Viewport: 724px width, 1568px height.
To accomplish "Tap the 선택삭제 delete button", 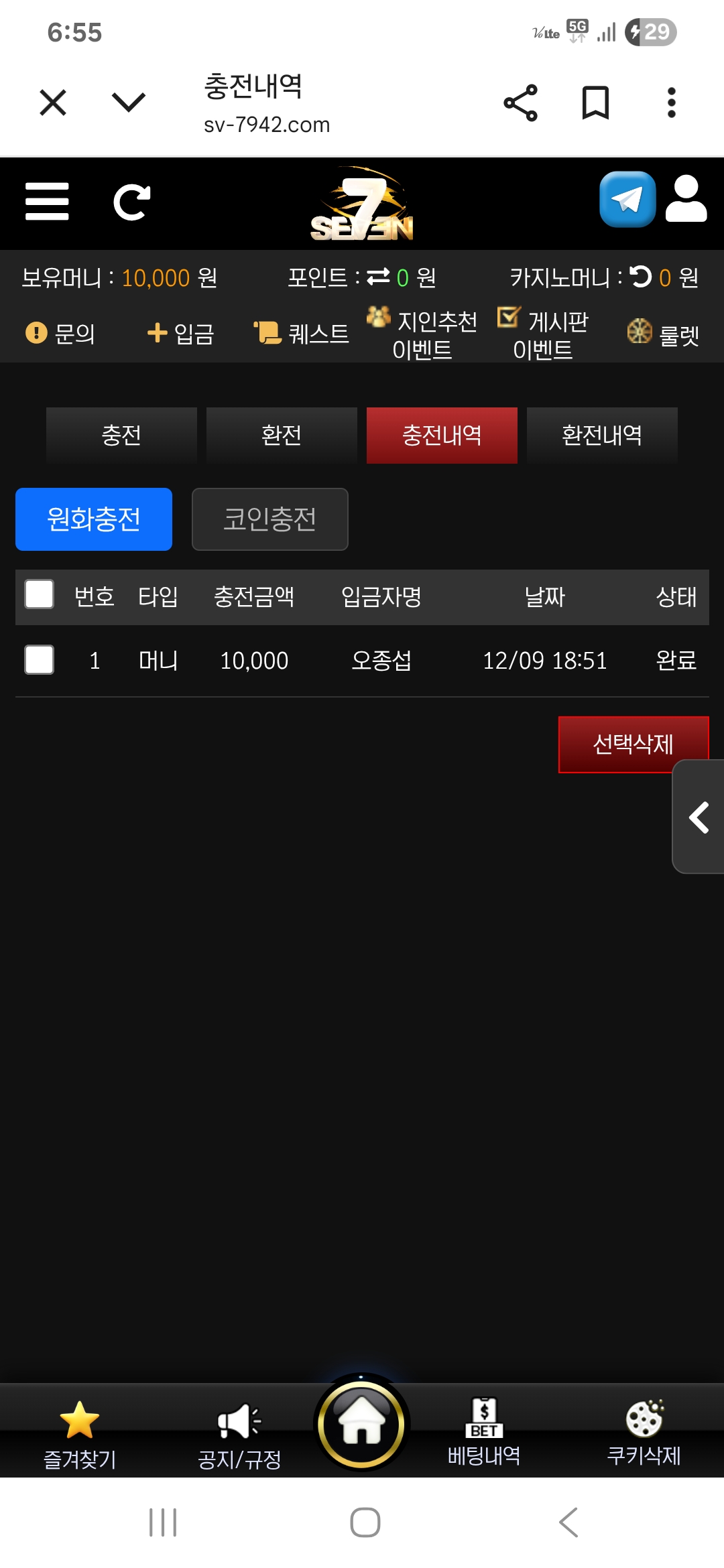I will (633, 744).
